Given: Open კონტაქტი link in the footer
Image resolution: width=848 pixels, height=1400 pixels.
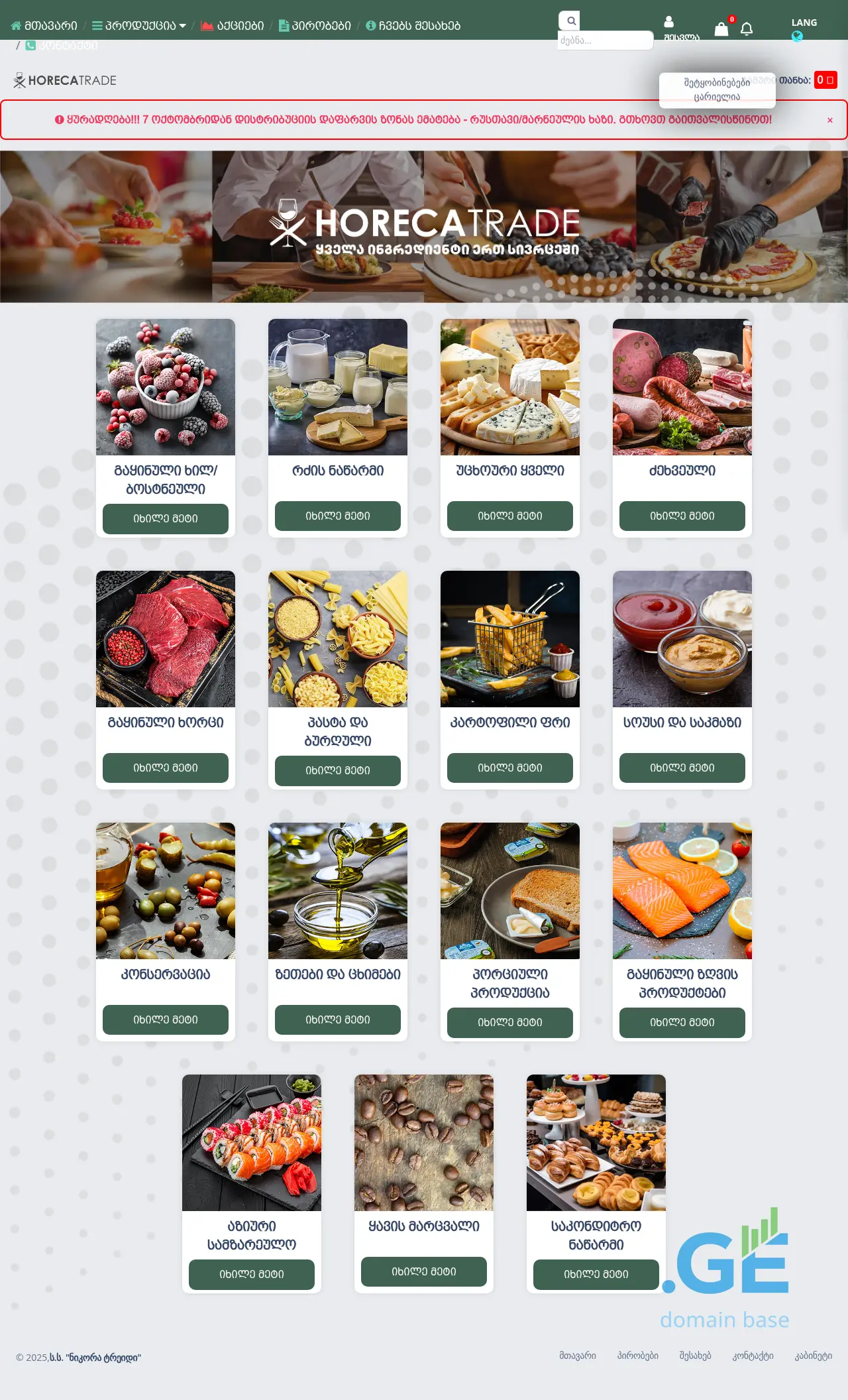Looking at the screenshot, I should click(x=753, y=1356).
